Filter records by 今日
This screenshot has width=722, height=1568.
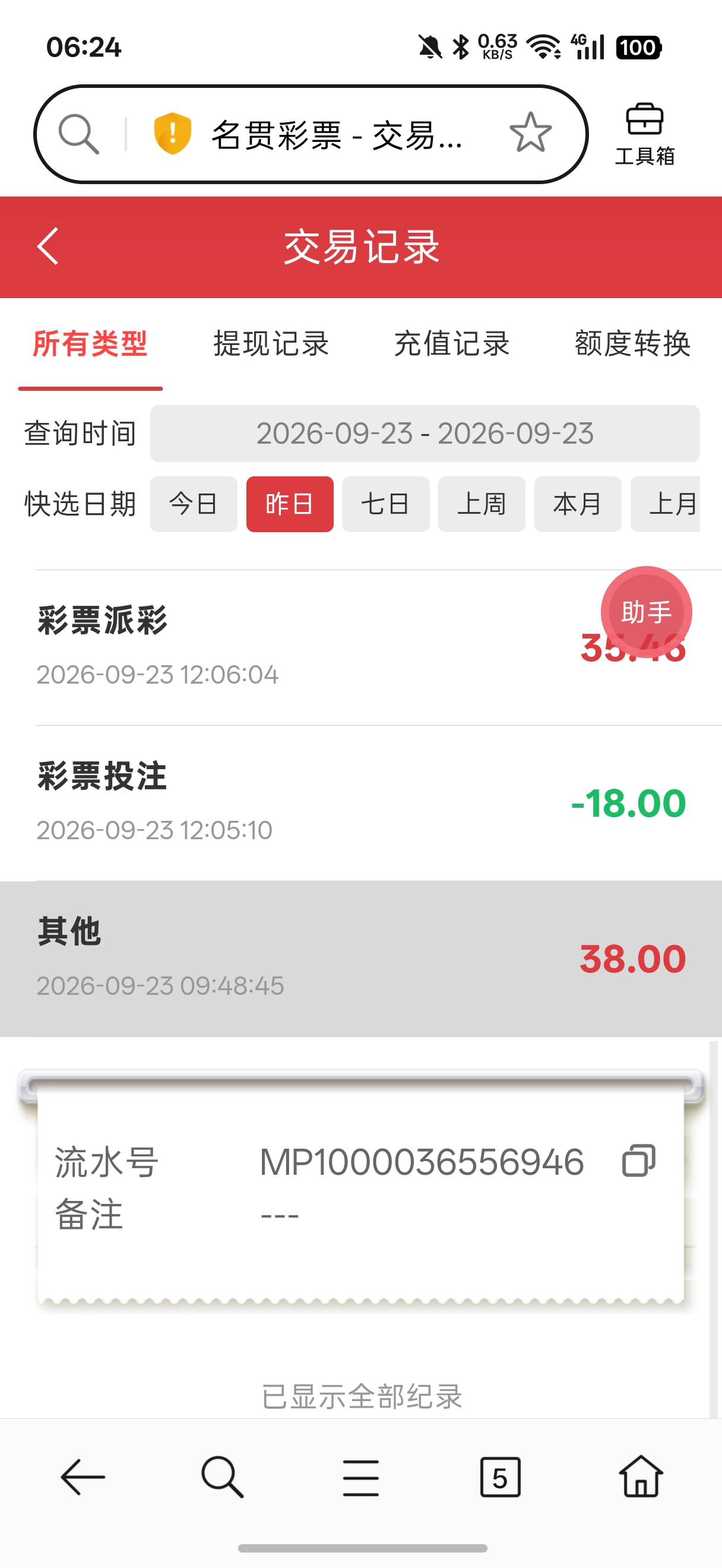(x=194, y=504)
